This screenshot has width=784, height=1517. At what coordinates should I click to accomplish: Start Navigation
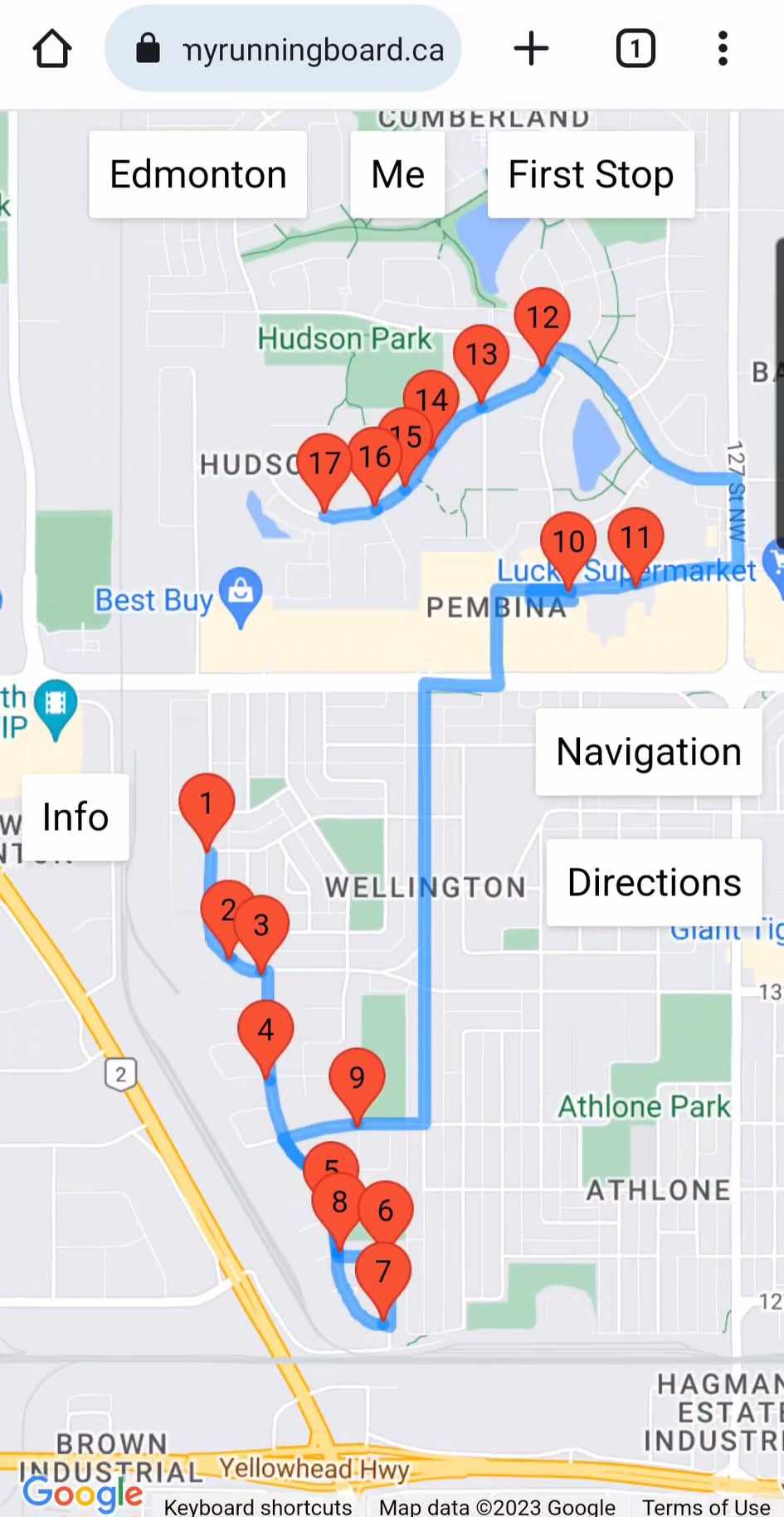click(649, 752)
